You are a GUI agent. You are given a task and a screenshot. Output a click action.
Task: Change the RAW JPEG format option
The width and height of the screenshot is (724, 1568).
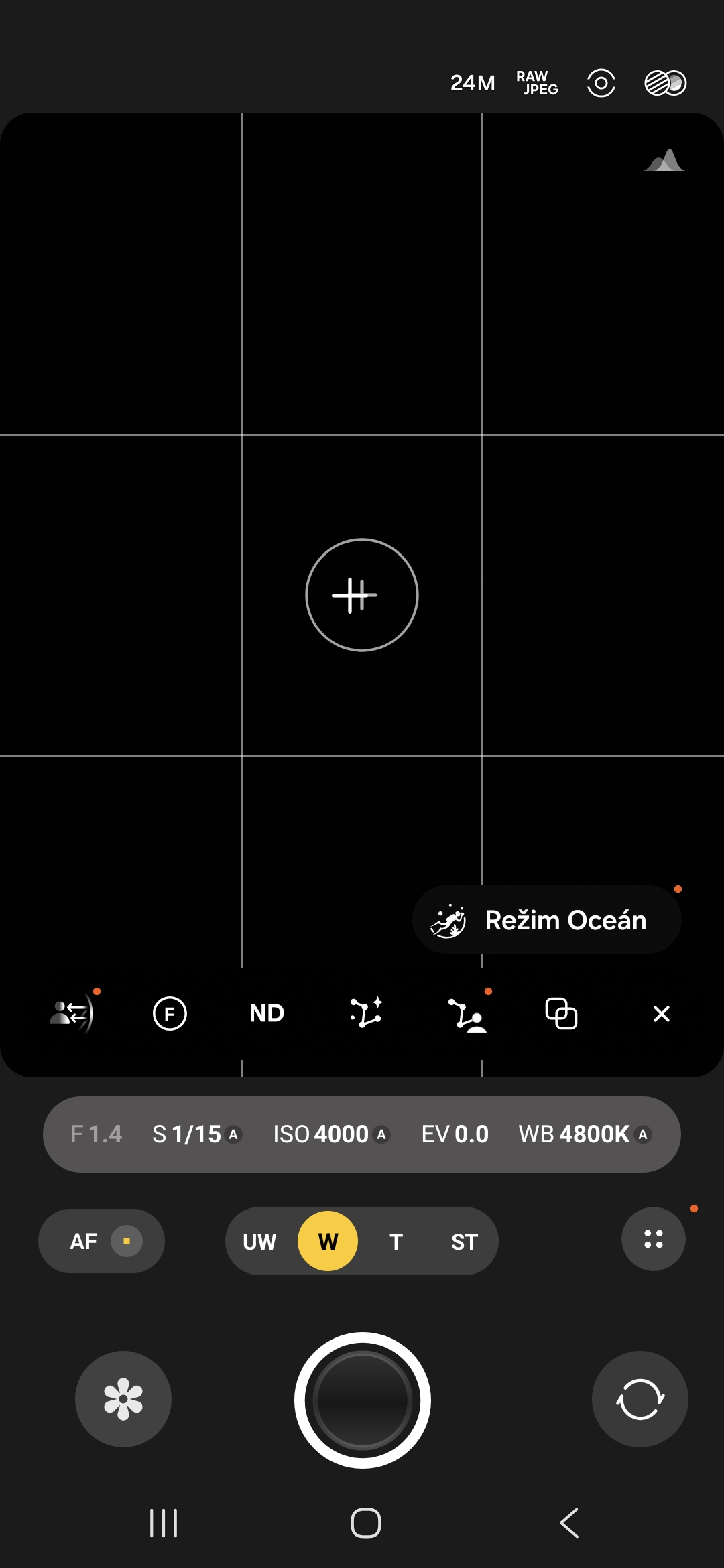tap(537, 83)
